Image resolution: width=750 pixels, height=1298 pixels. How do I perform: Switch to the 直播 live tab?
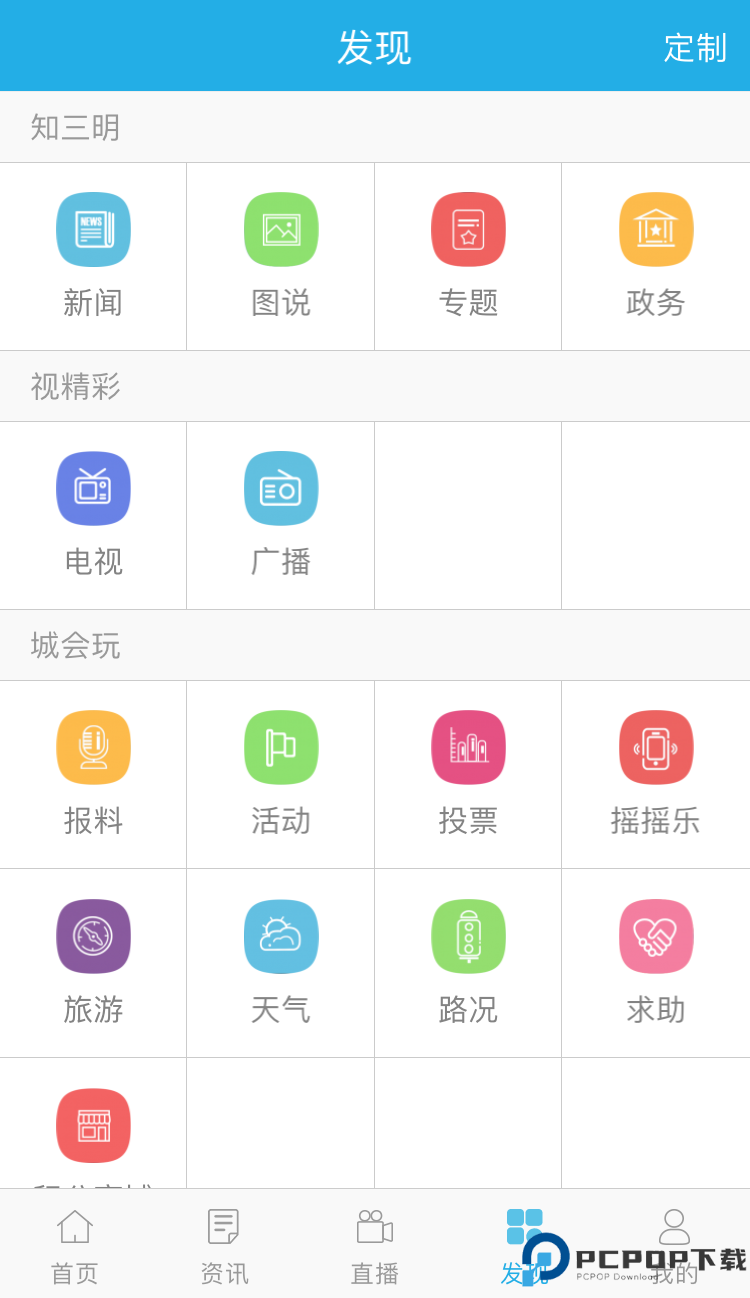[375, 1245]
